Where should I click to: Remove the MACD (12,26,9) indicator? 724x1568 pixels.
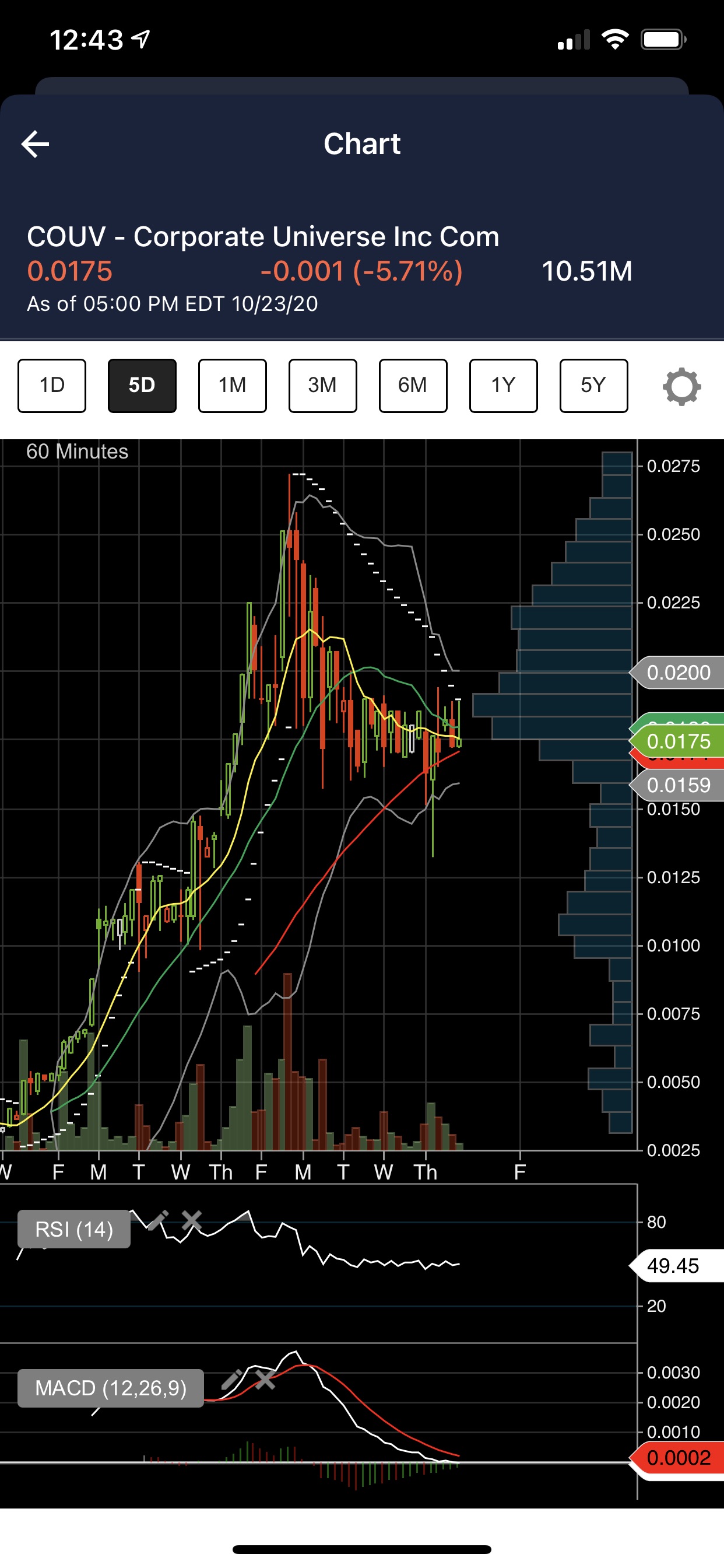pos(265,1380)
